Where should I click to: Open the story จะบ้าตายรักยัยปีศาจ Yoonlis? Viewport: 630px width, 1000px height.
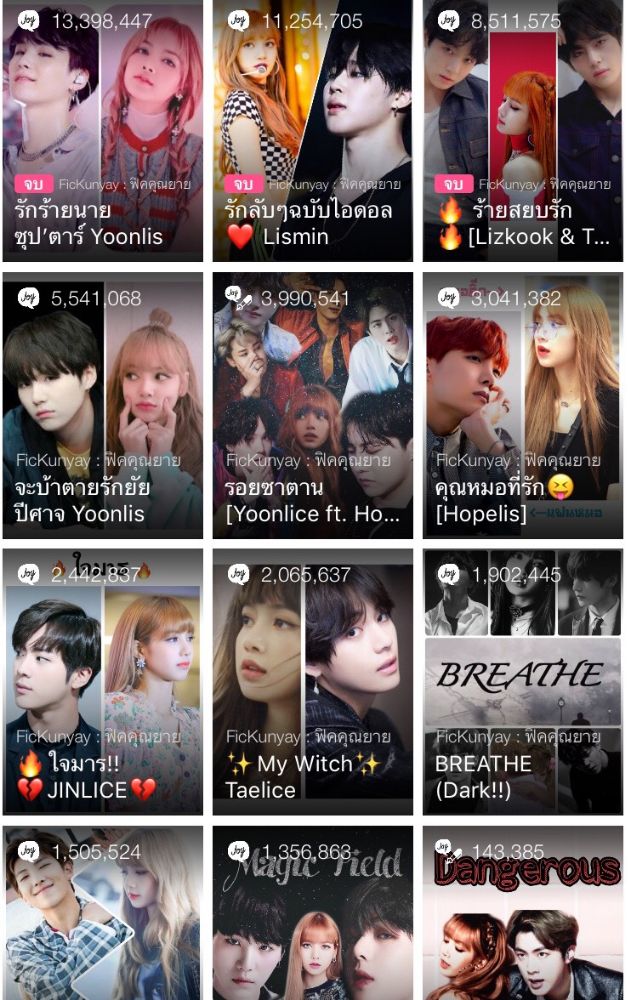(x=103, y=405)
